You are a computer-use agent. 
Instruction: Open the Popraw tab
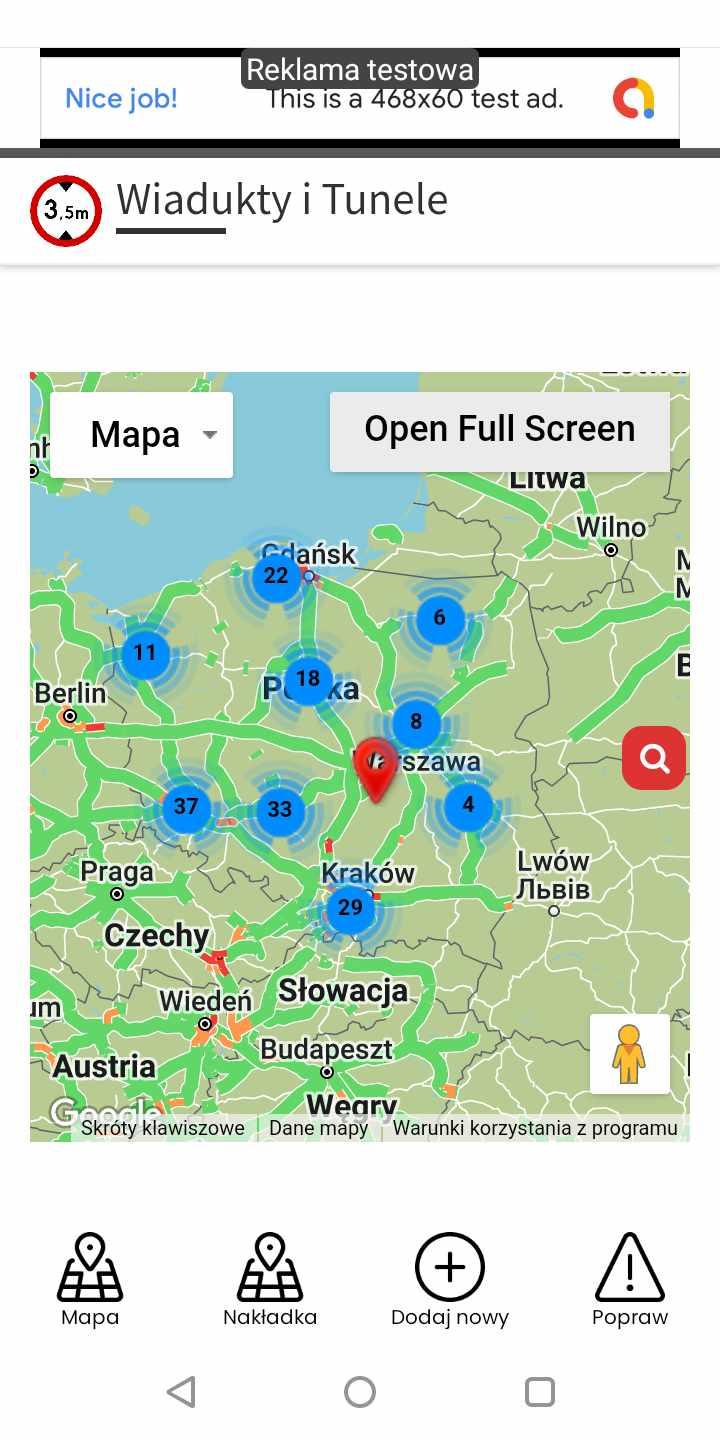630,1279
